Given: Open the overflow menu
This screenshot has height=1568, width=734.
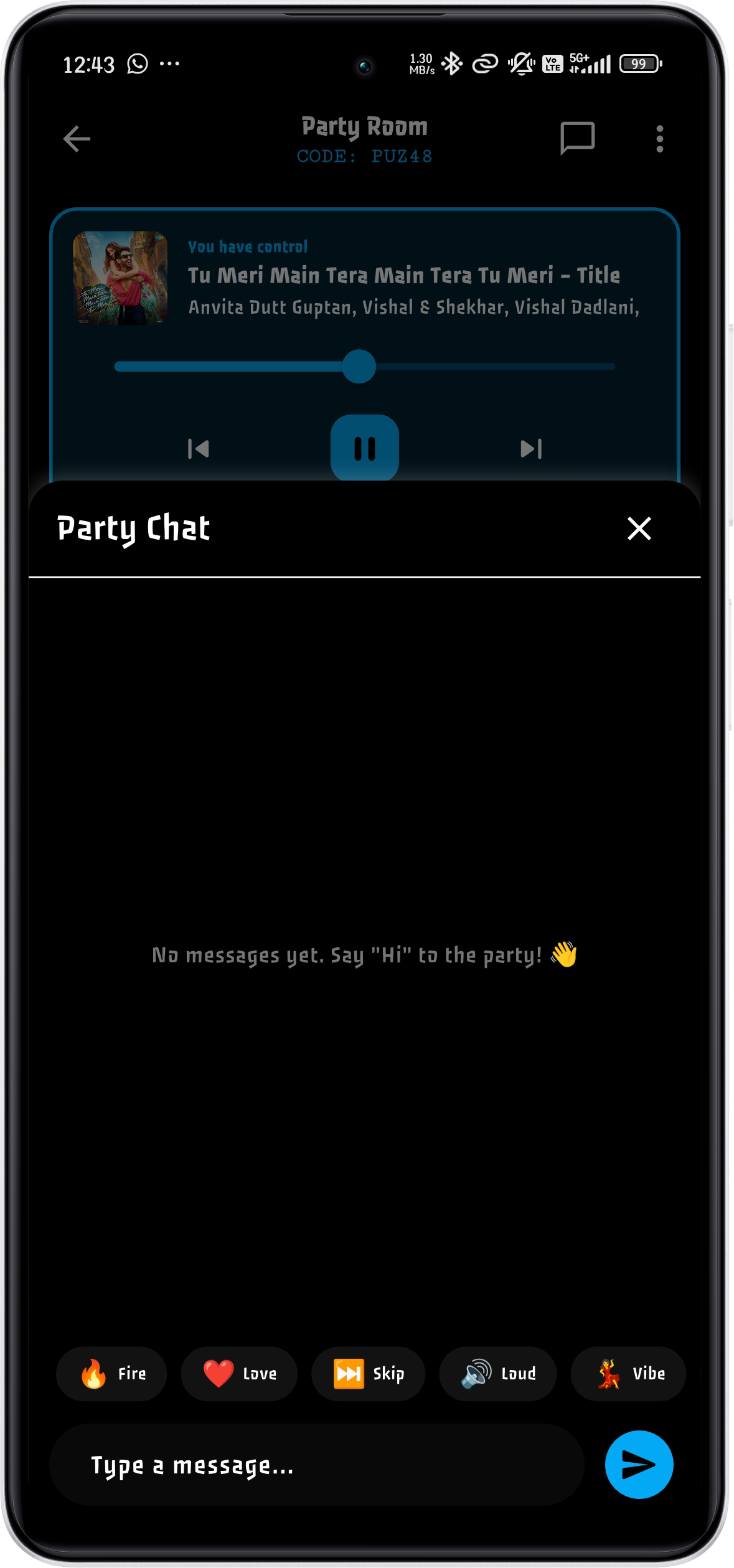Looking at the screenshot, I should 659,138.
